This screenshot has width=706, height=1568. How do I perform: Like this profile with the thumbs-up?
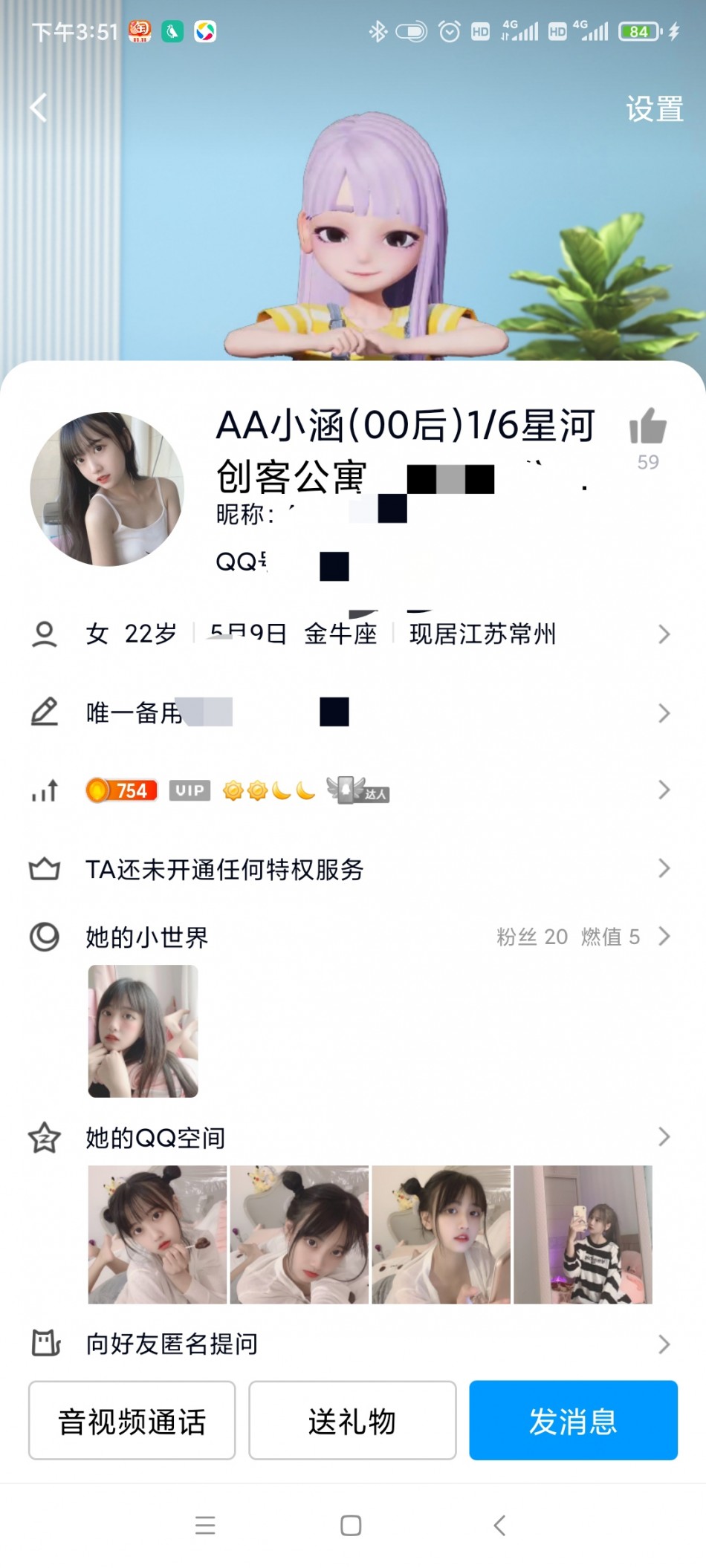[647, 427]
